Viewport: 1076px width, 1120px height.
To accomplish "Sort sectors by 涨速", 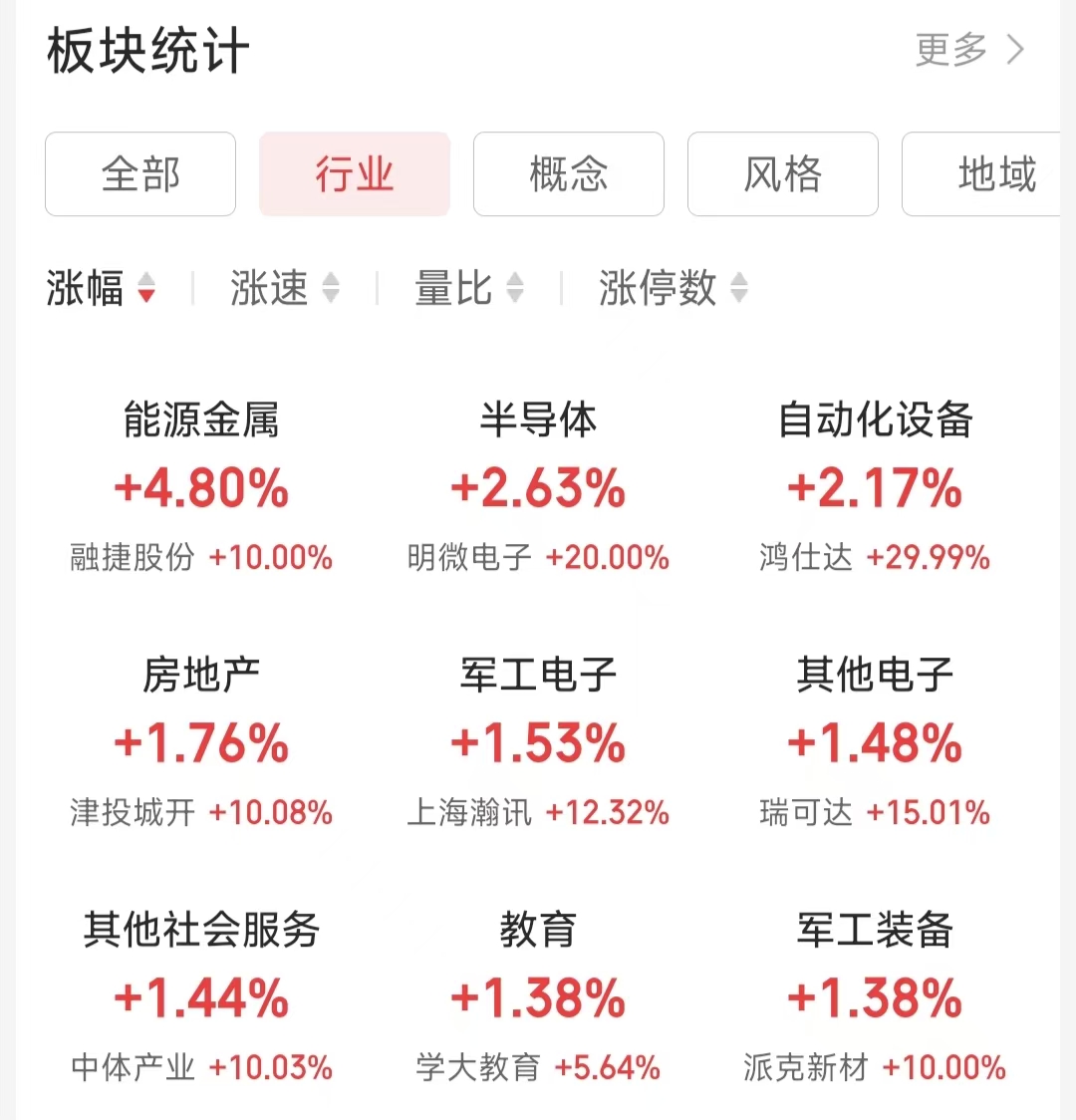I will 285,289.
